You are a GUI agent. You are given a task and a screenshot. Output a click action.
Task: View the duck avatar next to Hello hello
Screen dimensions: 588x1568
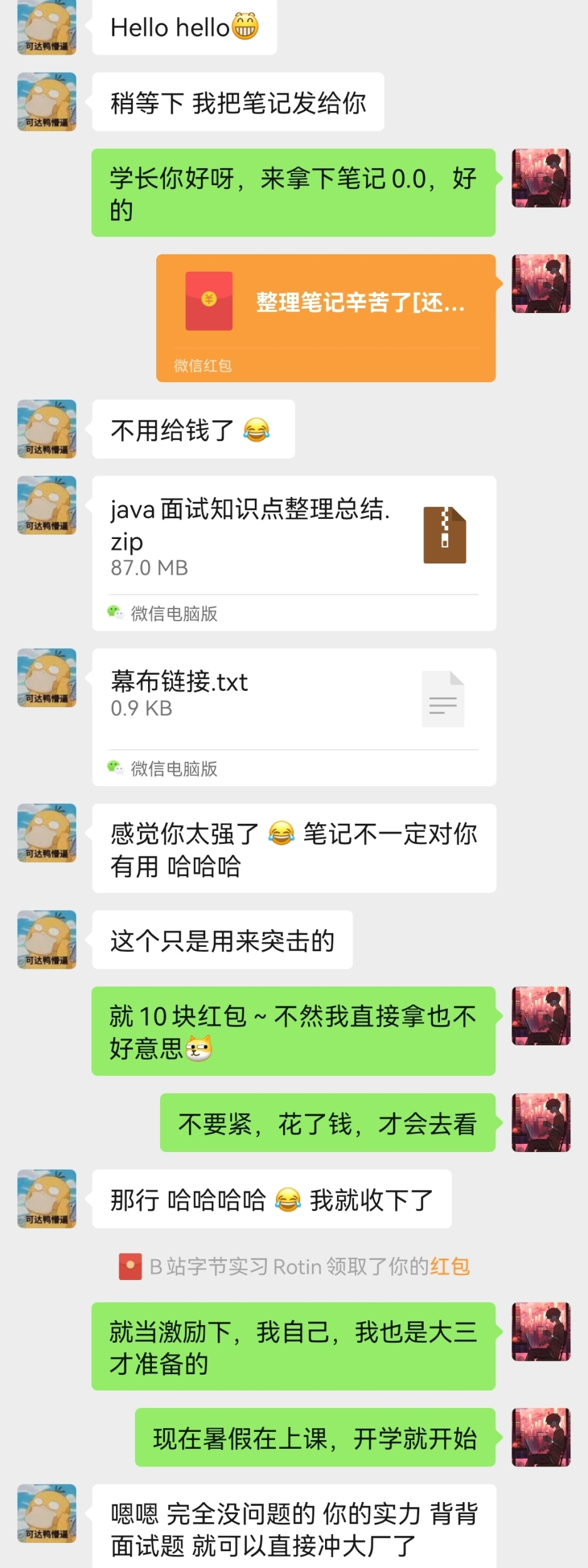pos(46,28)
